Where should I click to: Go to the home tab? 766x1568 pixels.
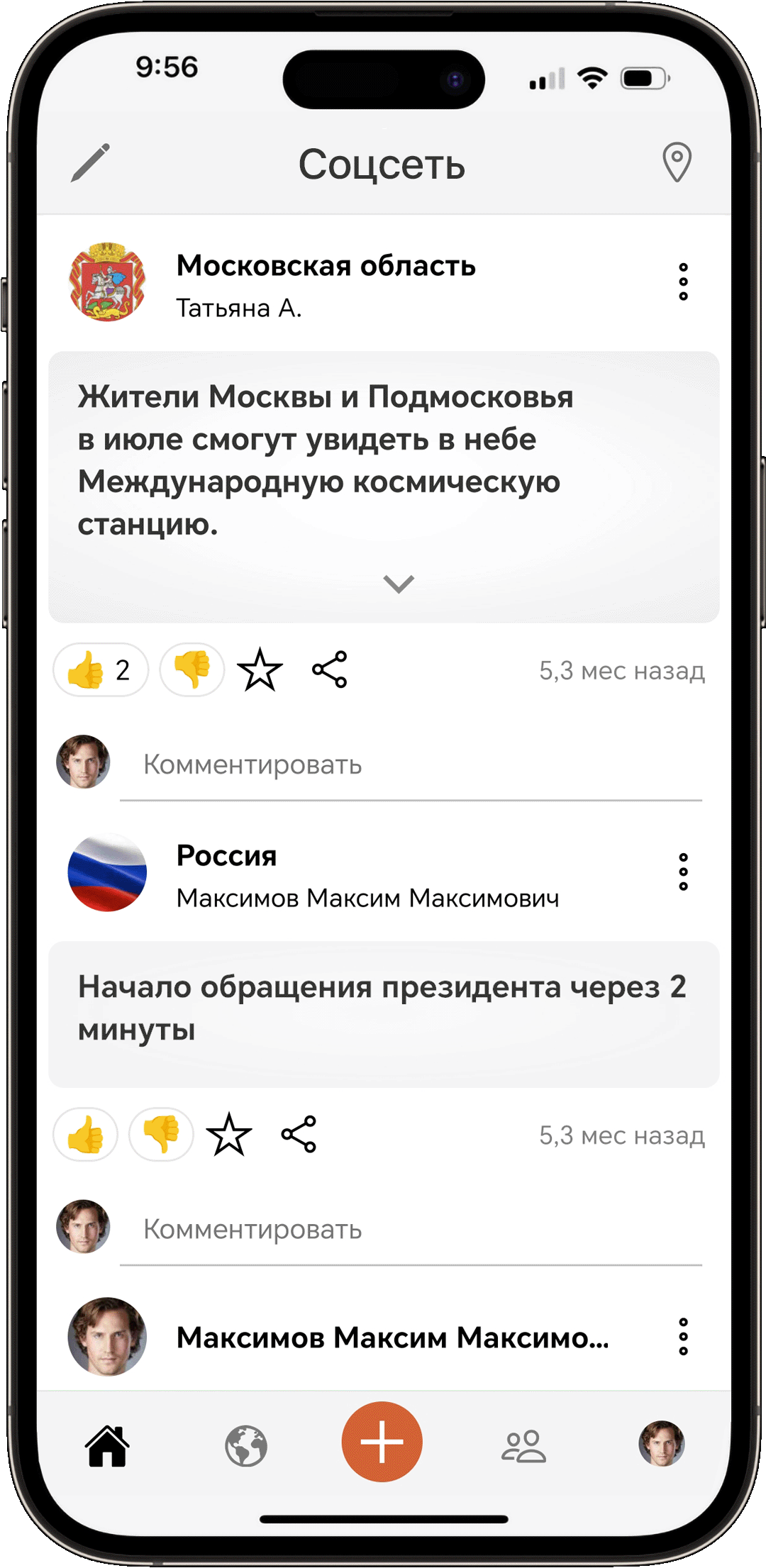[x=107, y=1445]
